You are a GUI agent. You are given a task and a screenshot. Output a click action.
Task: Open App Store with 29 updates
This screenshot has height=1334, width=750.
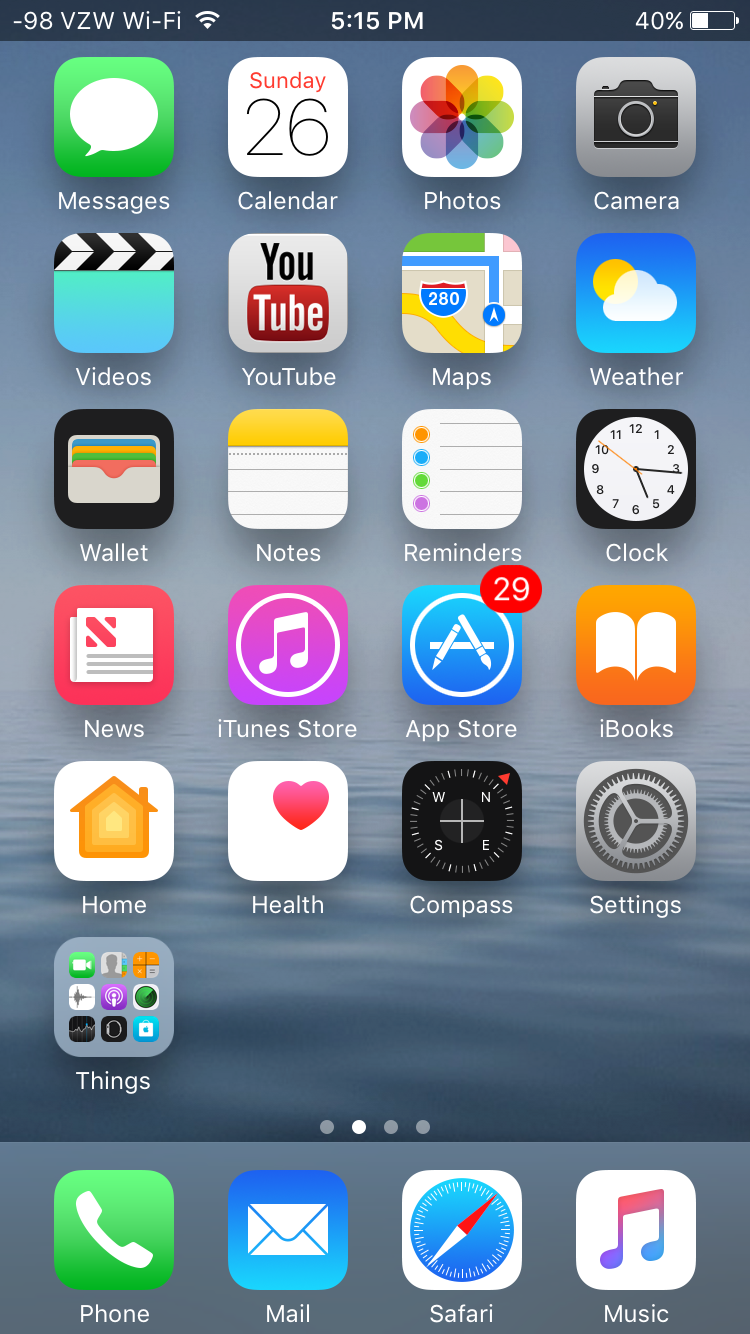(x=462, y=645)
